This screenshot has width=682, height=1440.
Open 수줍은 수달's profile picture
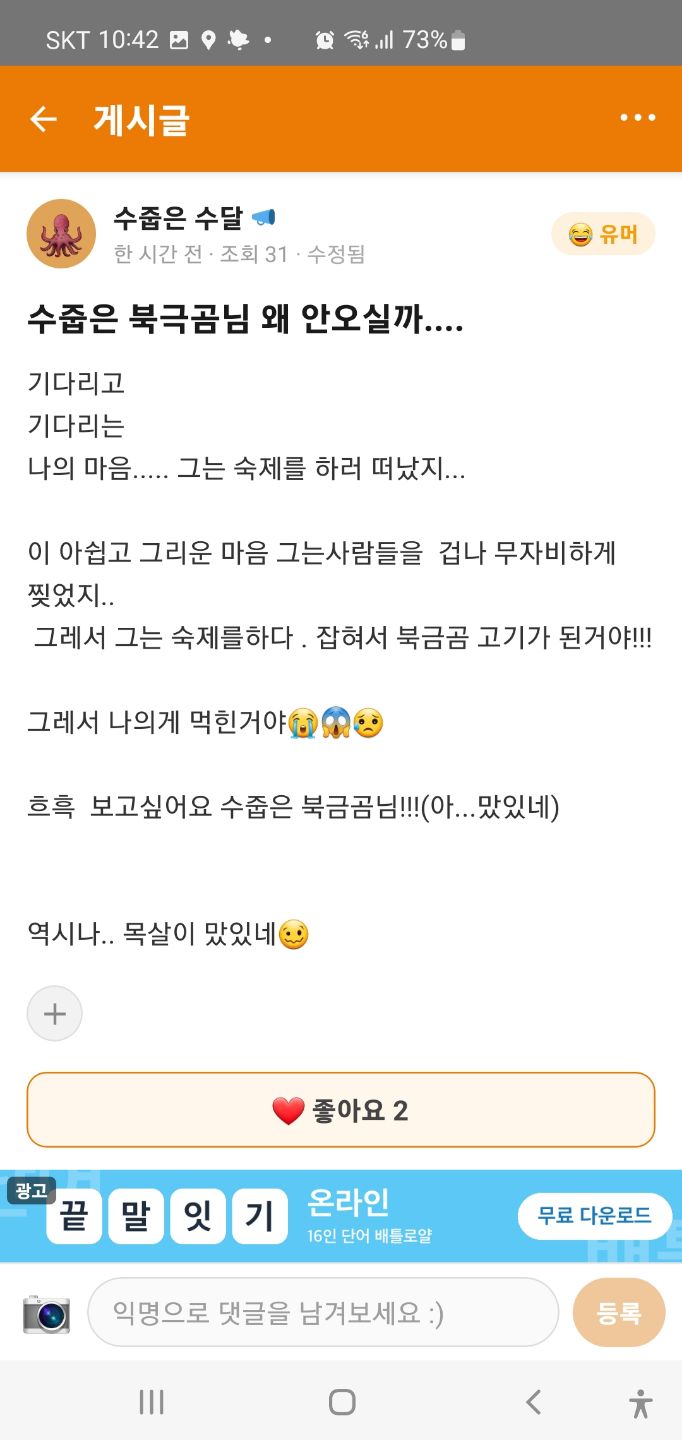tap(61, 234)
